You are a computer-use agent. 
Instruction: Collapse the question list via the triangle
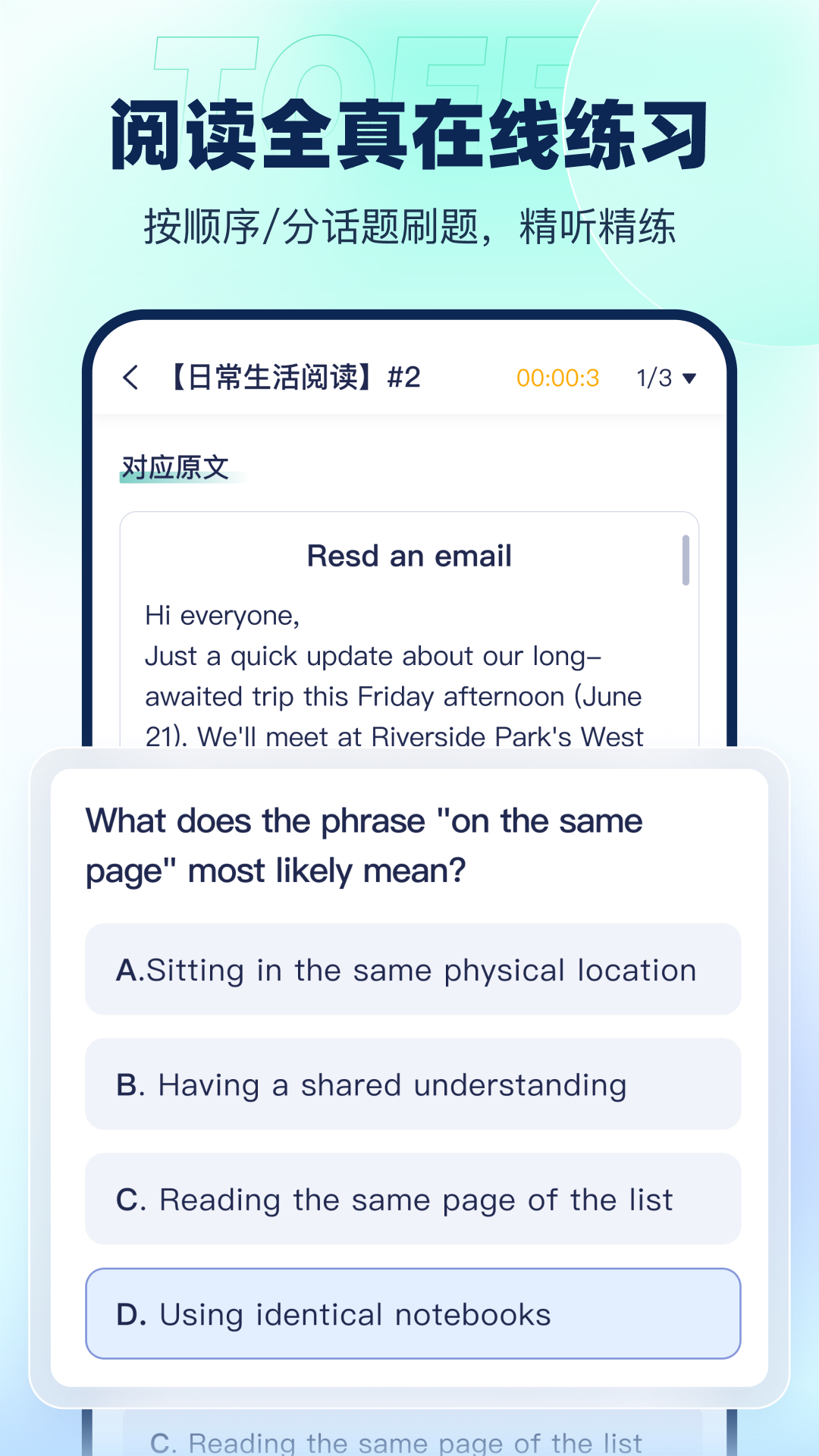689,378
